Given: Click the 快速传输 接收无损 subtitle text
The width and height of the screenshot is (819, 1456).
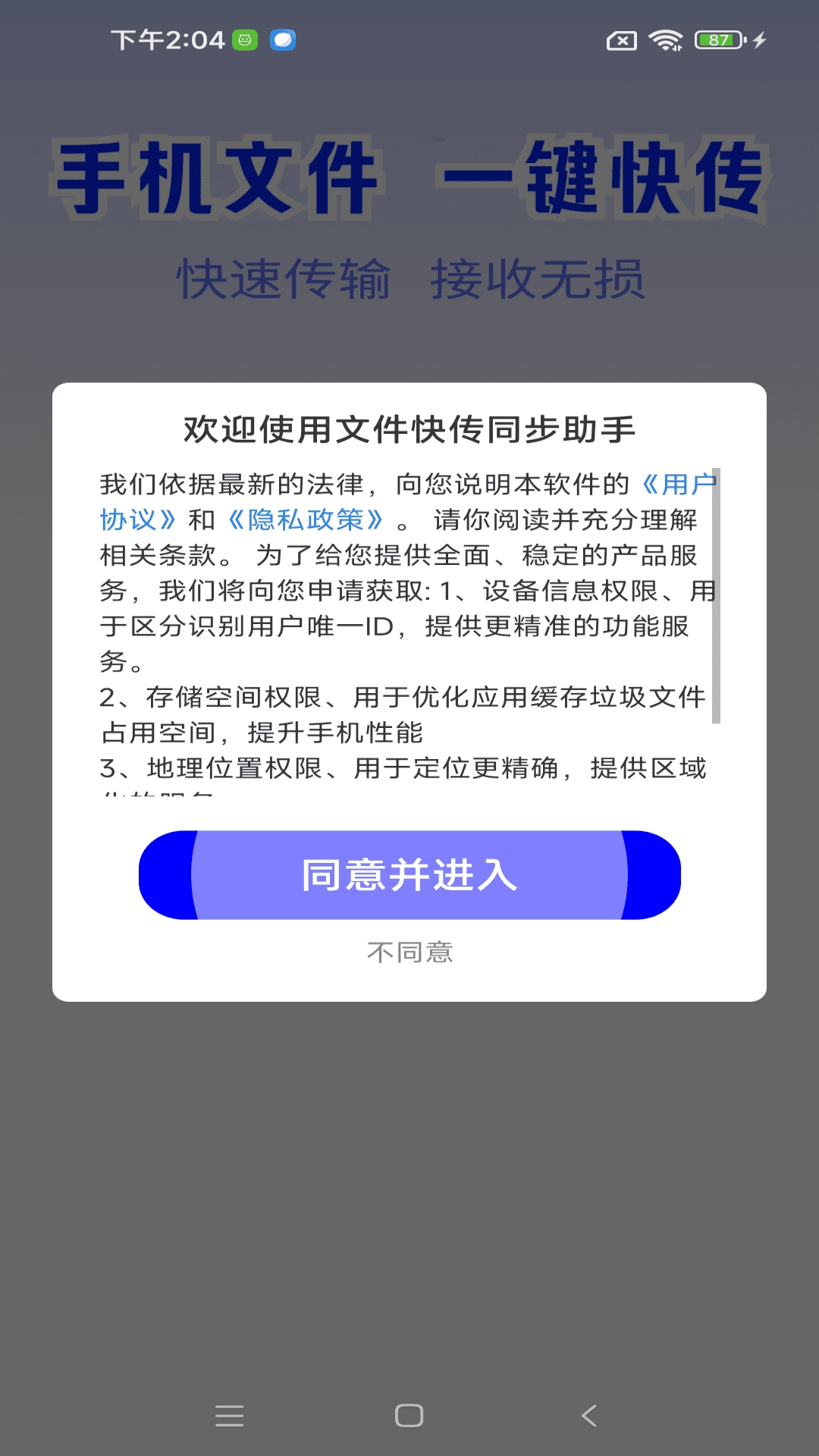Looking at the screenshot, I should 409,278.
